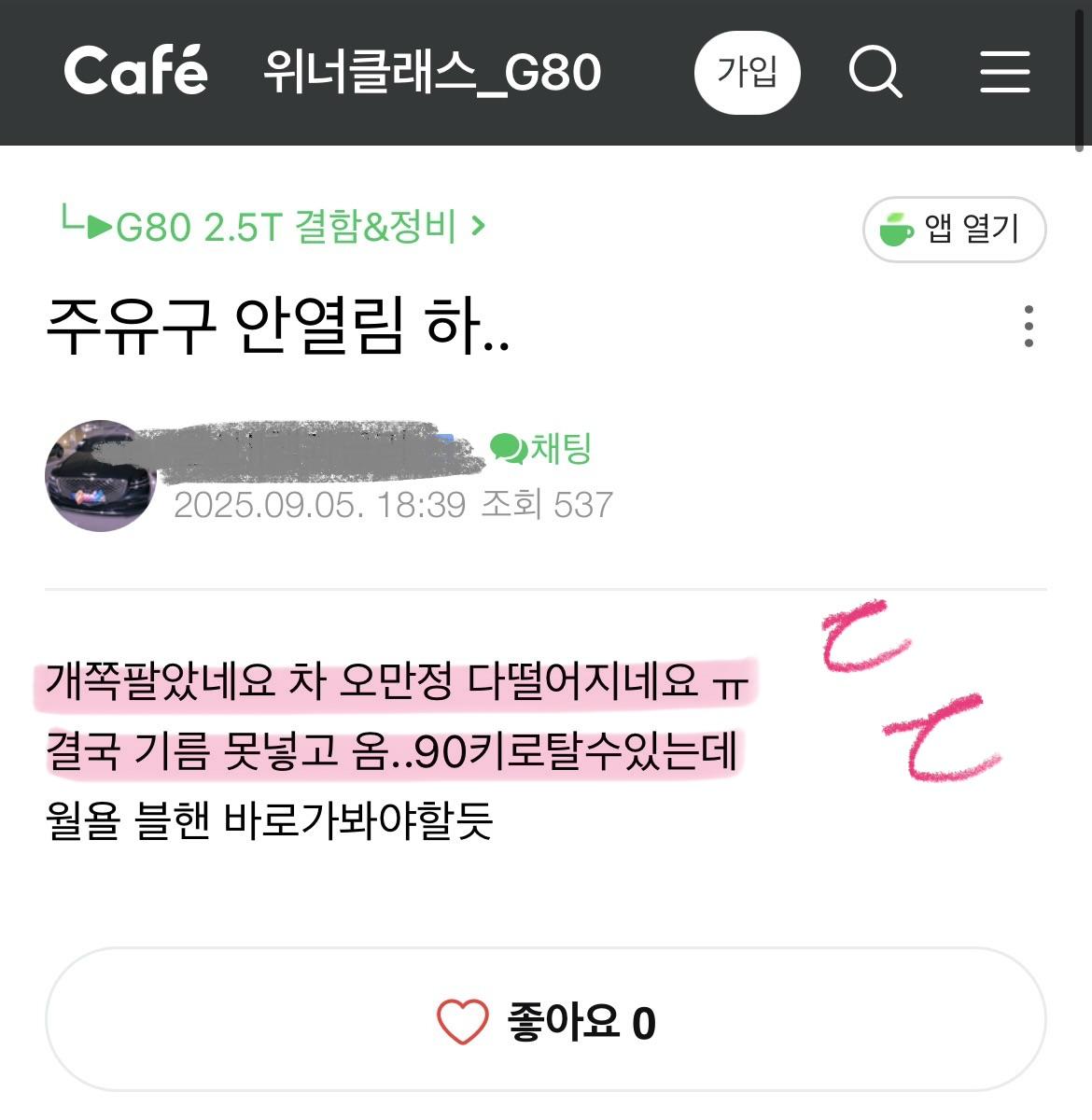The height and width of the screenshot is (1120, 1092).
Task: Open the author's profile picture
Action: (x=101, y=476)
